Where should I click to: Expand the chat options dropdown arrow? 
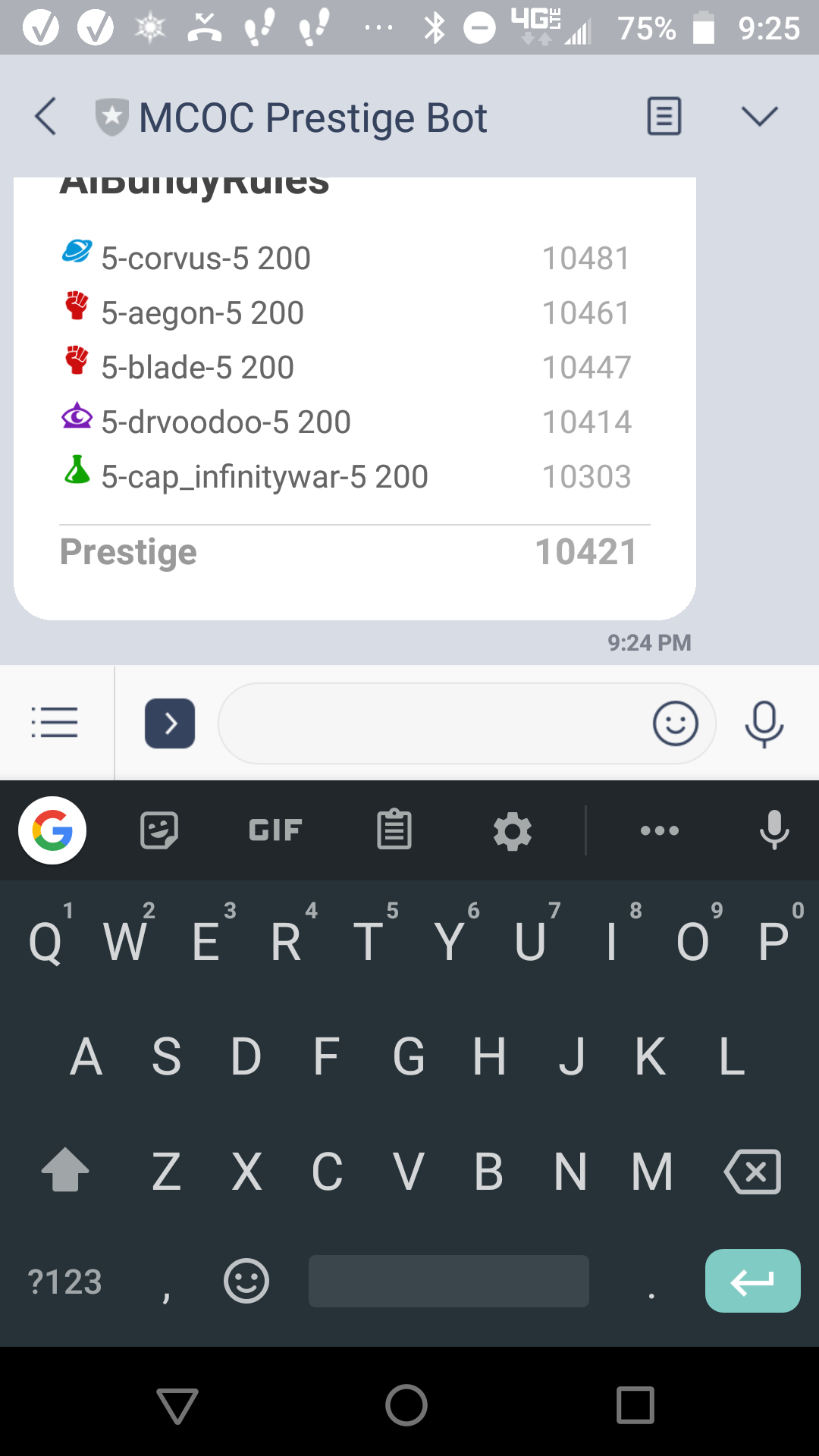tap(759, 117)
